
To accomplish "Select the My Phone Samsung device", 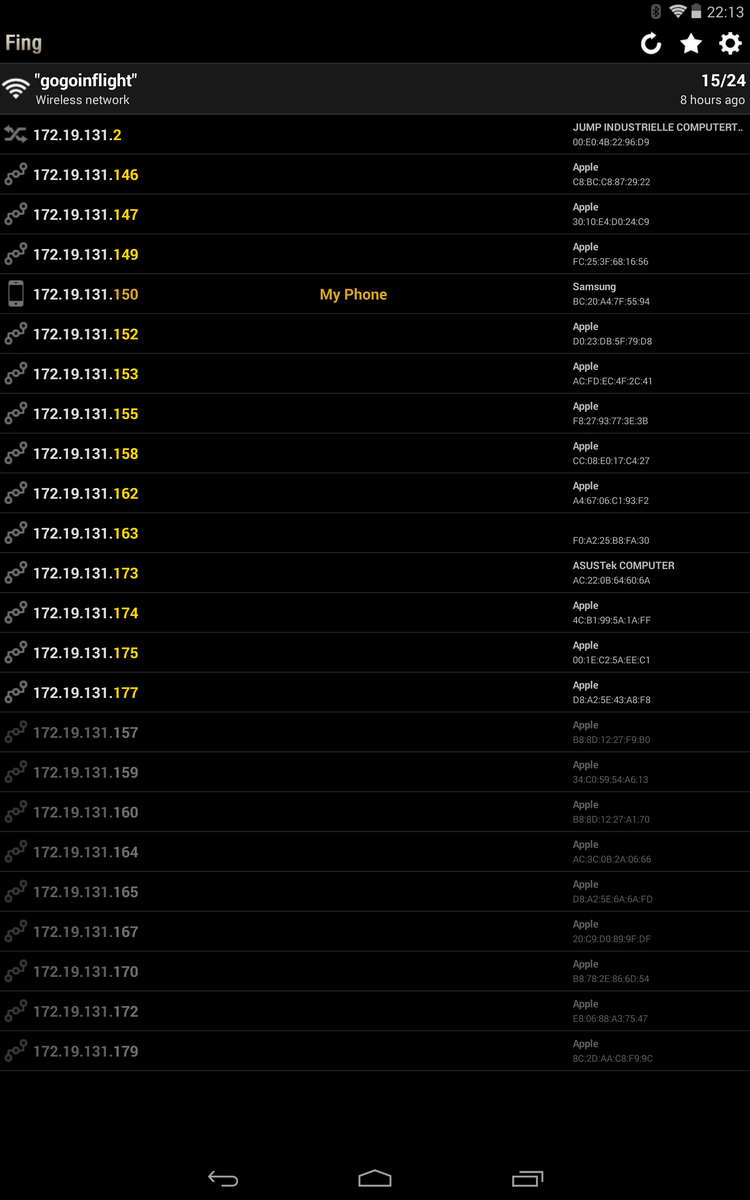I will [x=375, y=294].
